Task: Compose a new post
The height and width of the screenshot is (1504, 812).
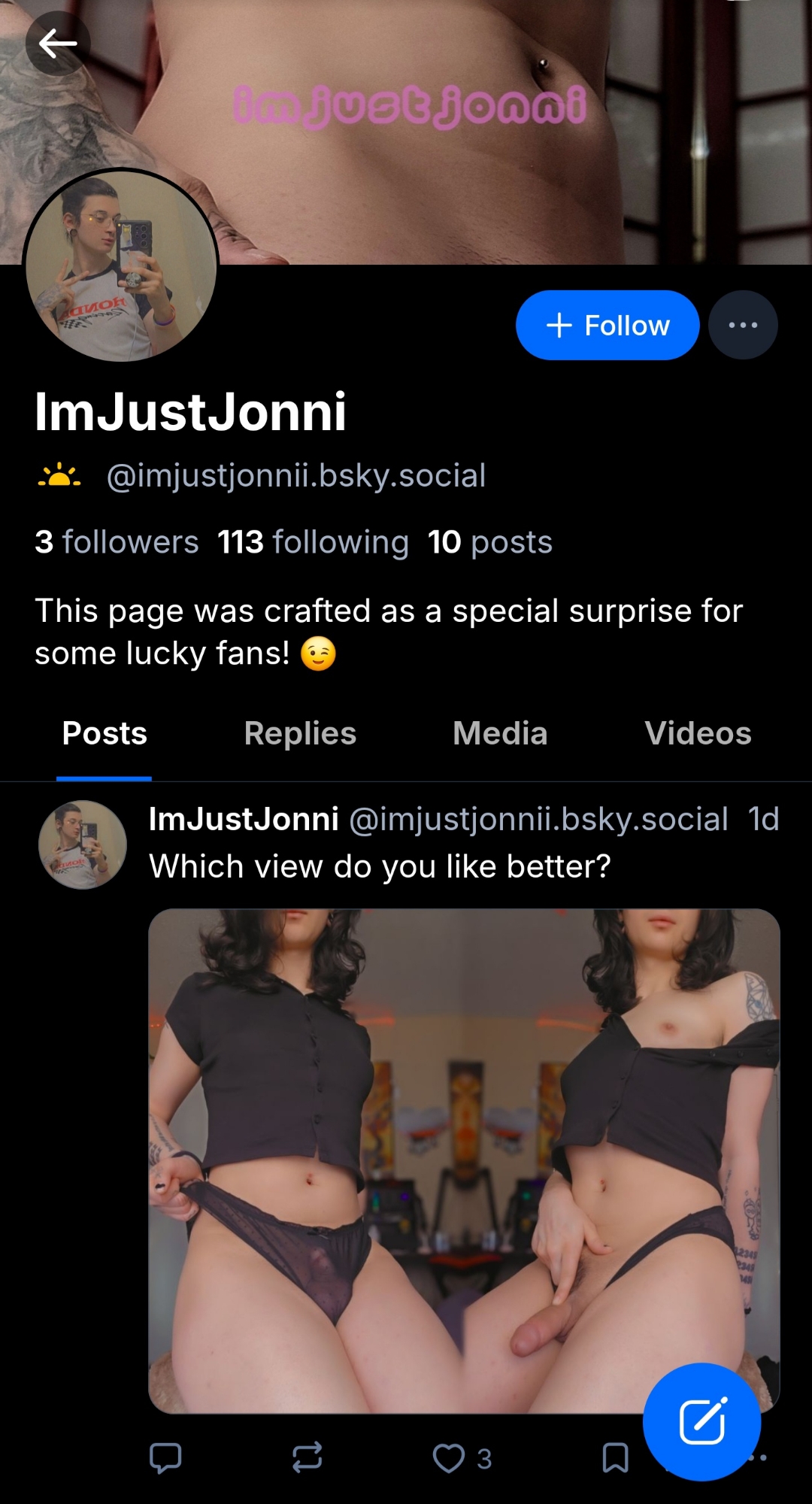Action: point(701,1421)
